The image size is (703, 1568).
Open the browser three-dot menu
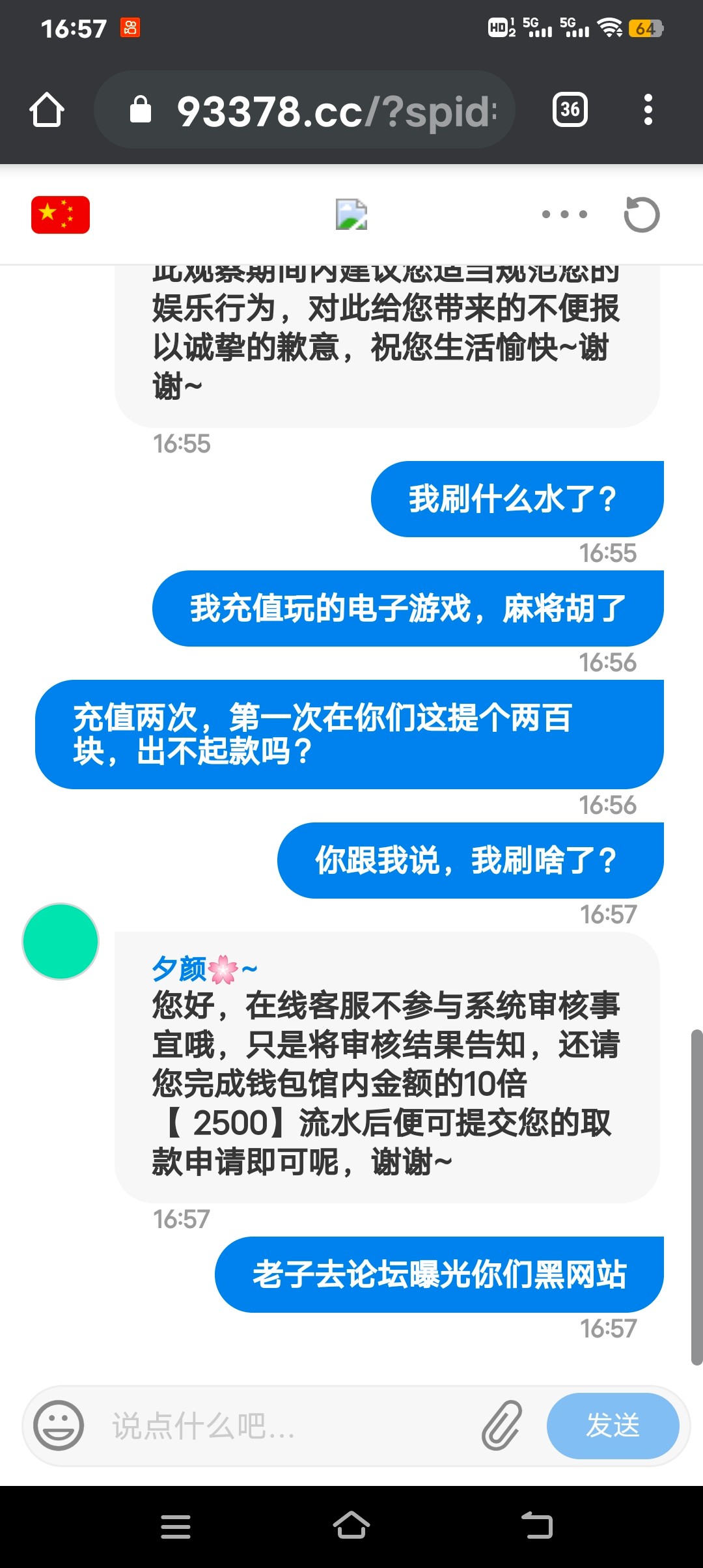648,109
